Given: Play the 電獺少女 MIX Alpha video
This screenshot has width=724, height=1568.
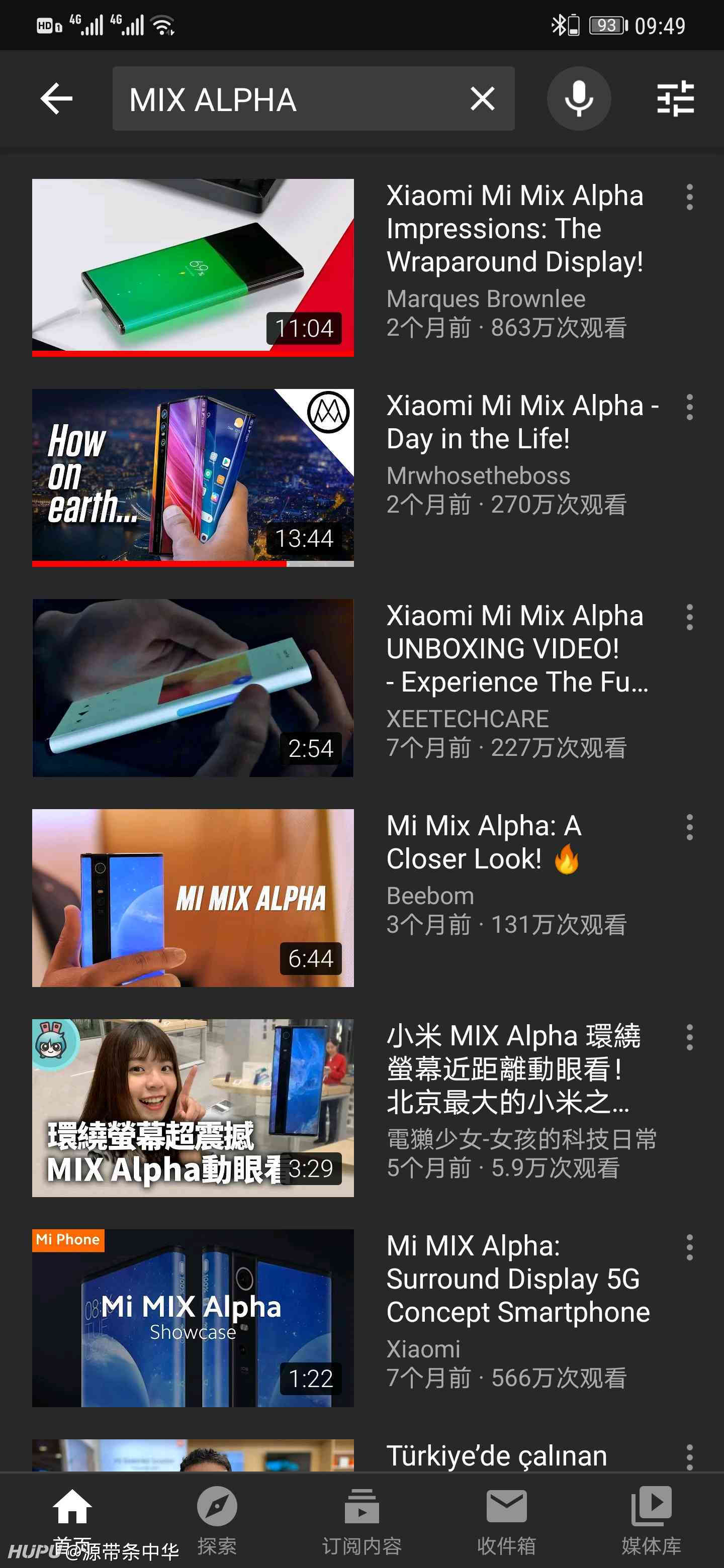Looking at the screenshot, I should 193,1107.
